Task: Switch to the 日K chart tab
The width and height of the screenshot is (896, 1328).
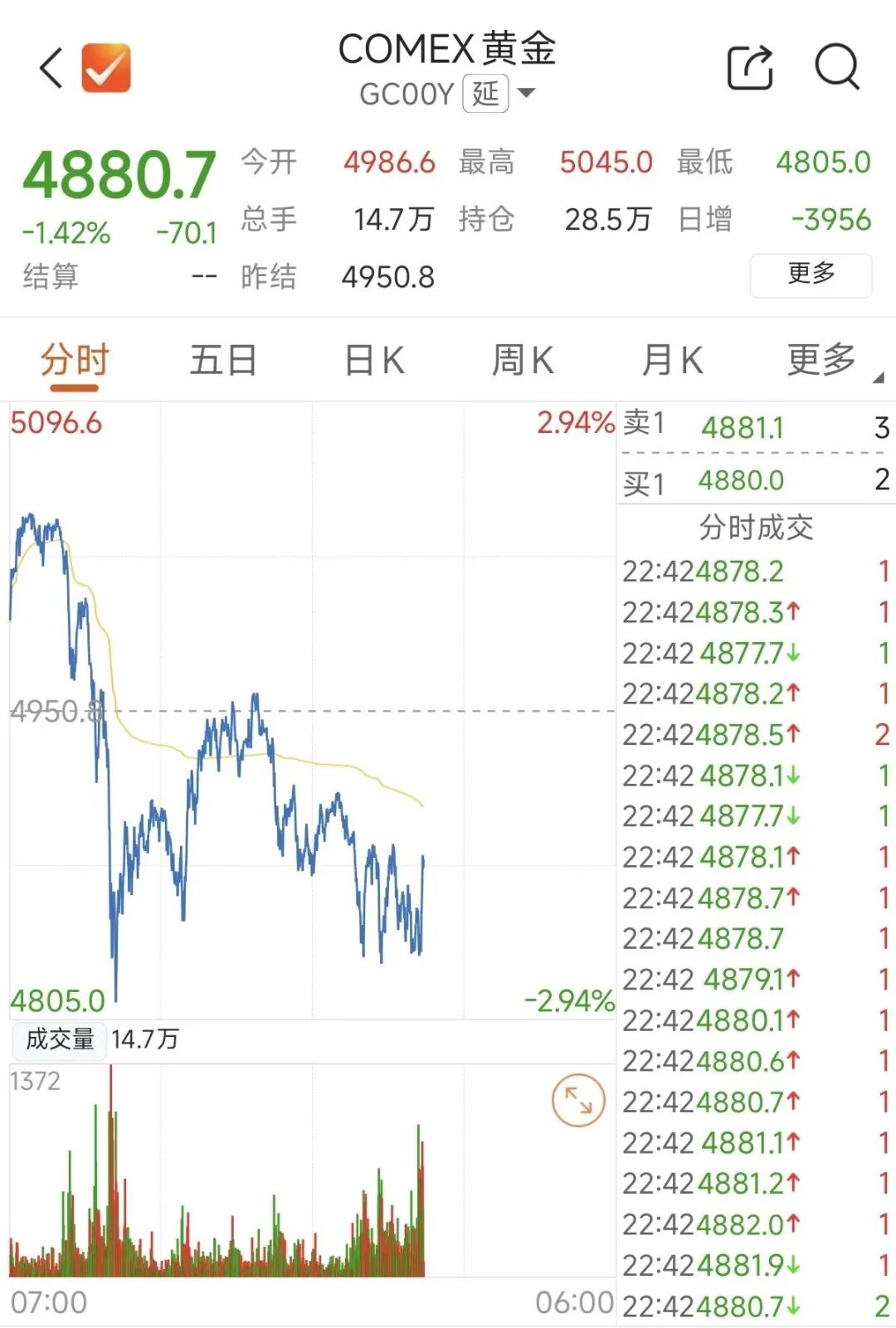Action: 374,361
